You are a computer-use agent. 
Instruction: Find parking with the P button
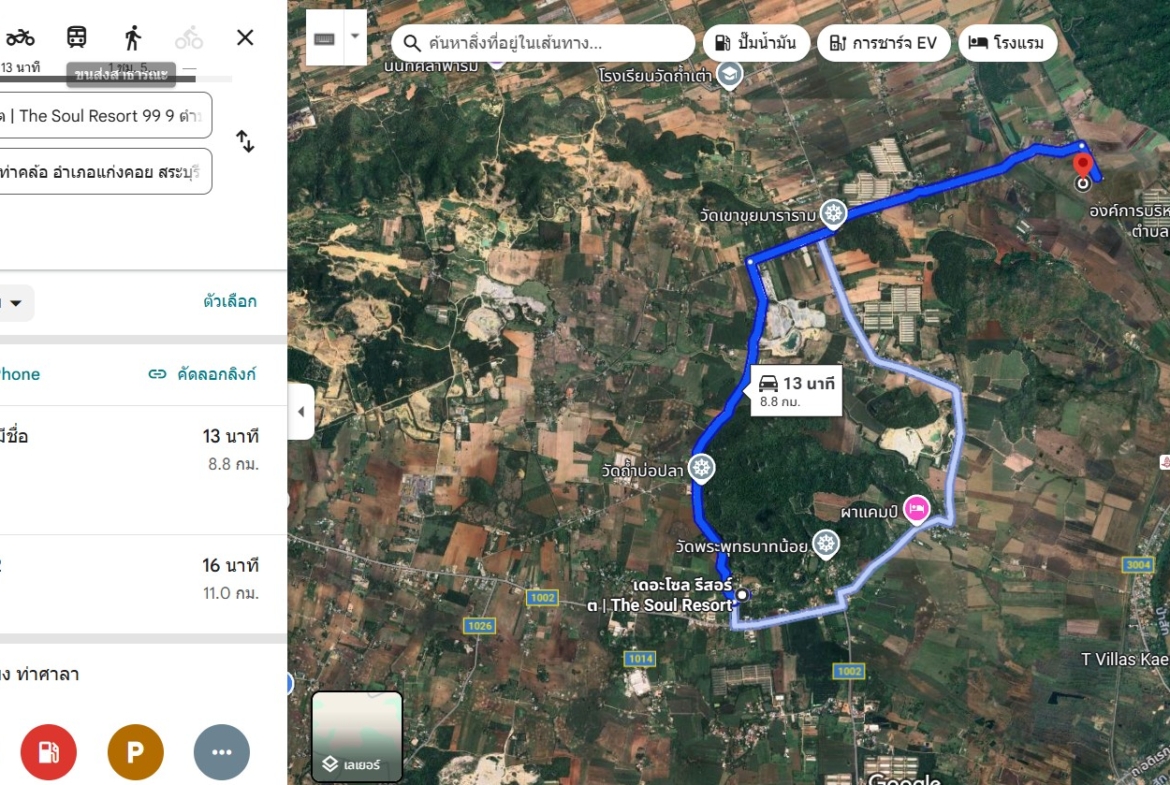(x=135, y=752)
